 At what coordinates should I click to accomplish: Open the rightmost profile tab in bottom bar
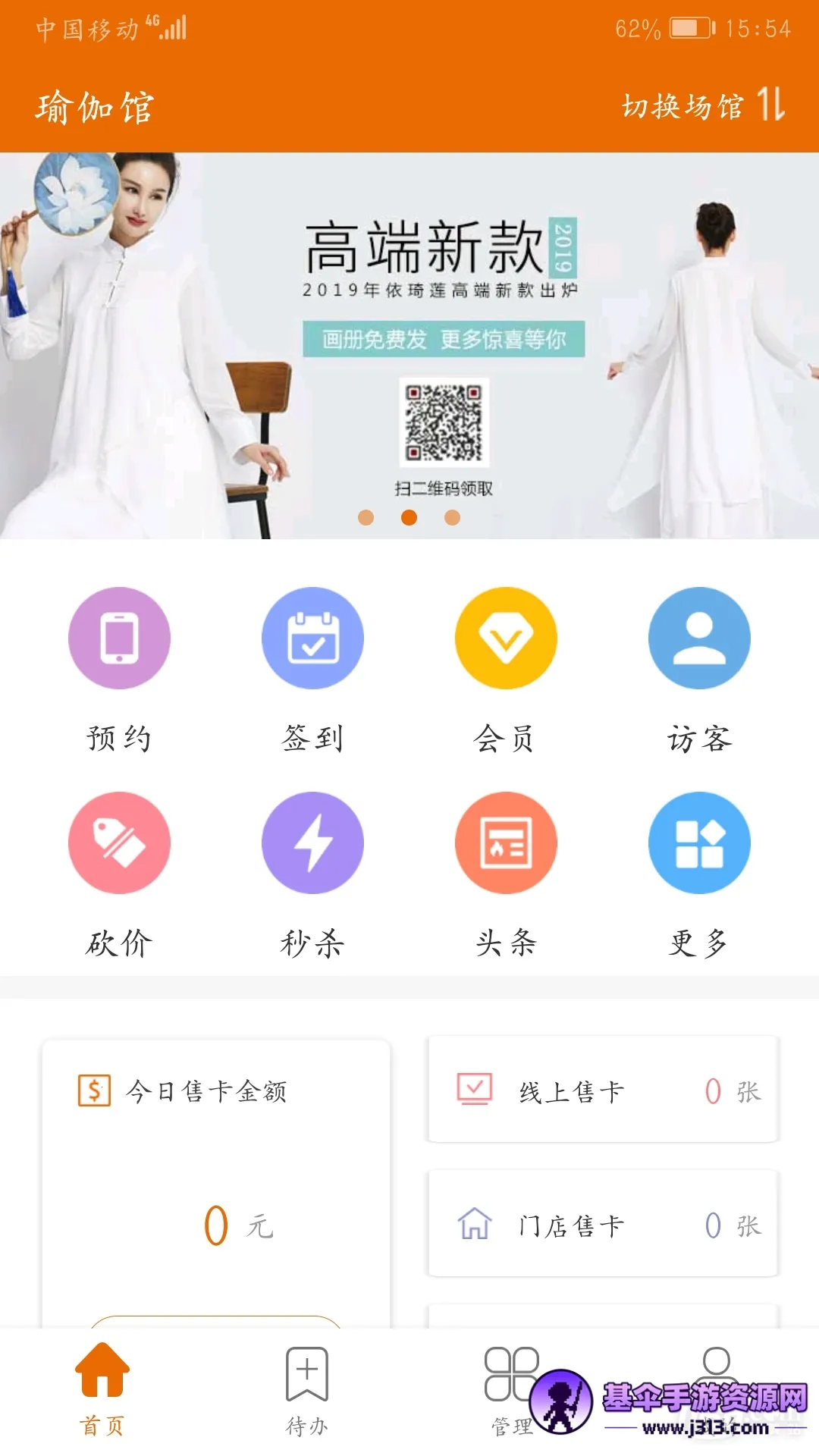pos(717,1388)
